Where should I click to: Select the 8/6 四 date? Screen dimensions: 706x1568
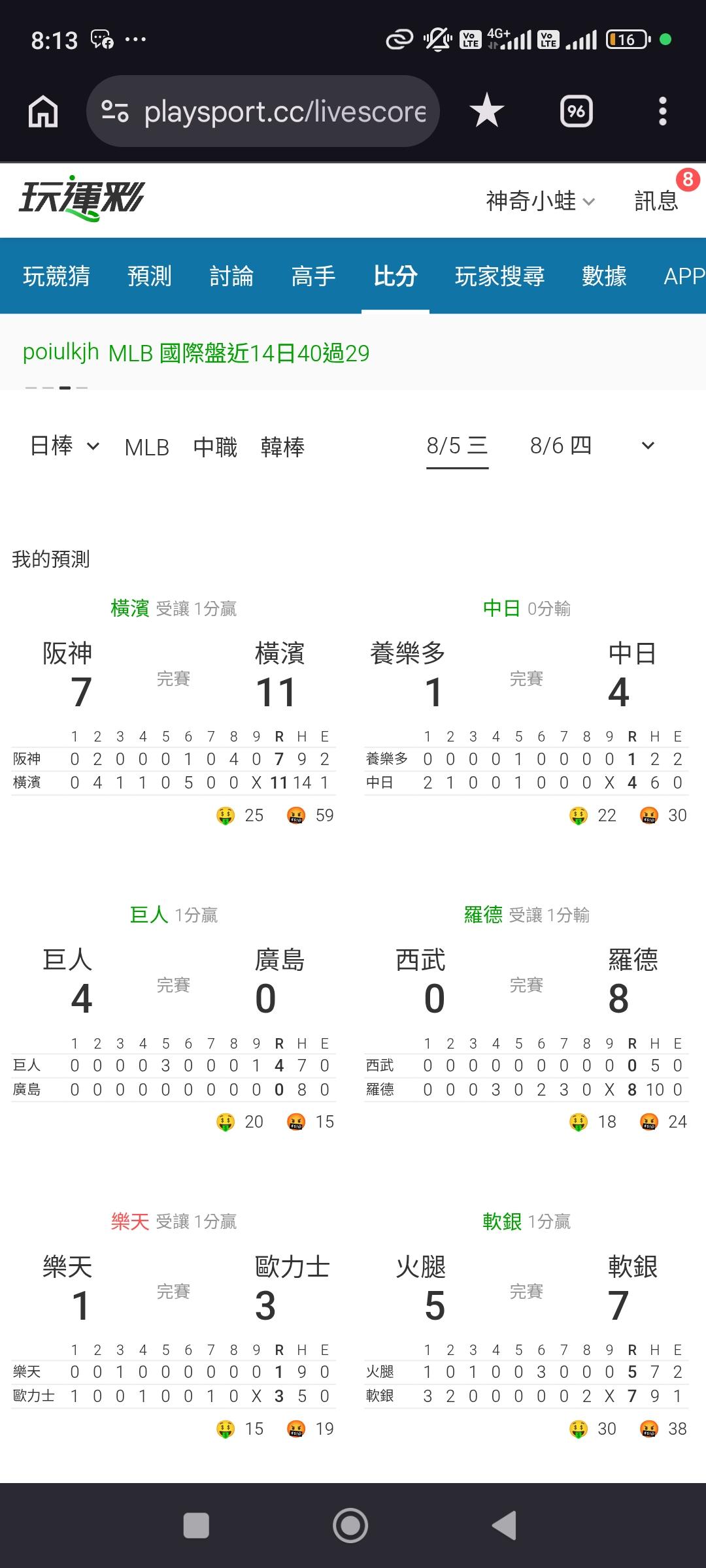561,446
